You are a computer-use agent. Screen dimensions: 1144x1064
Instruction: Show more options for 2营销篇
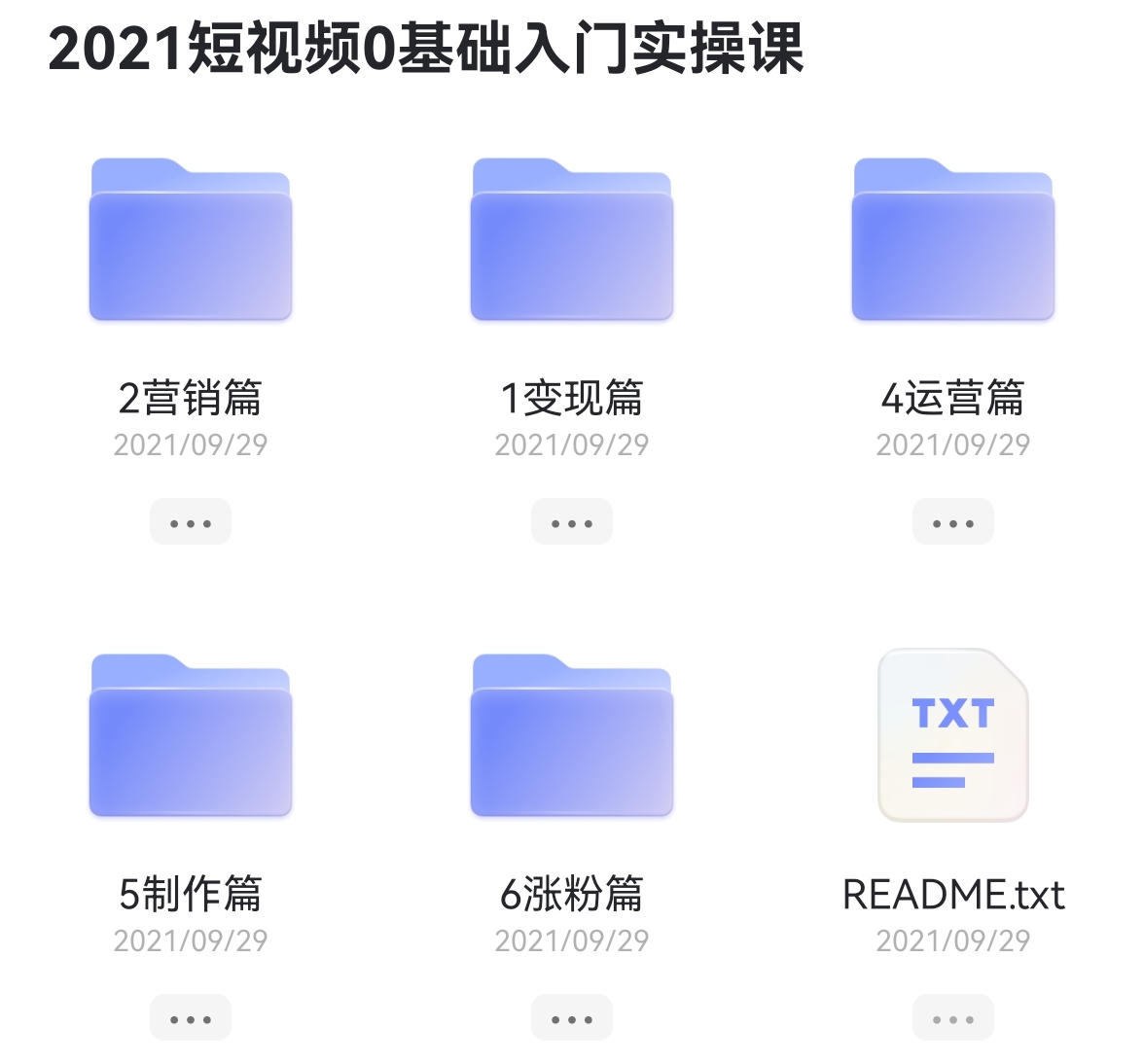point(191,522)
